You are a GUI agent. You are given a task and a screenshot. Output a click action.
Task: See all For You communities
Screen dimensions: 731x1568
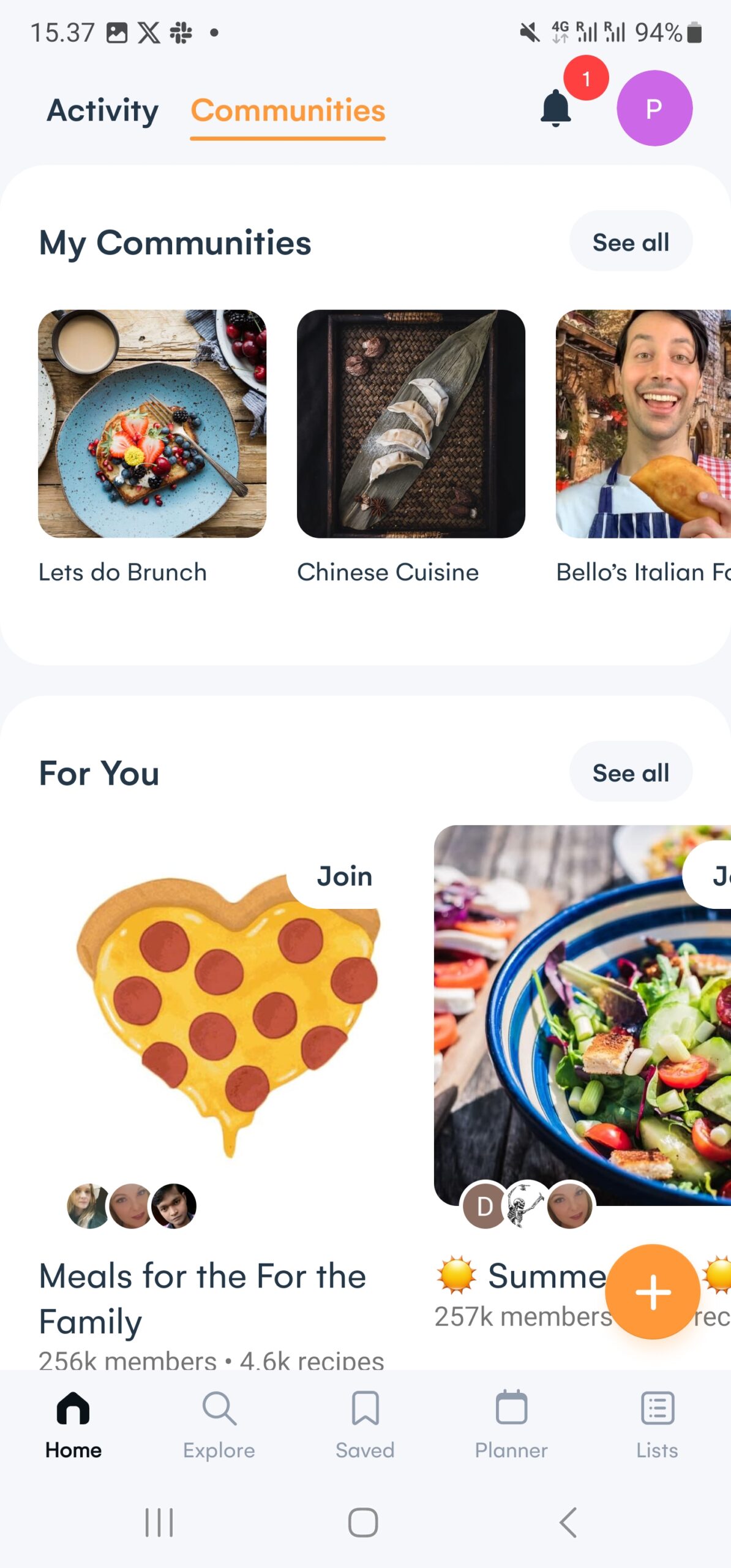tap(630, 772)
